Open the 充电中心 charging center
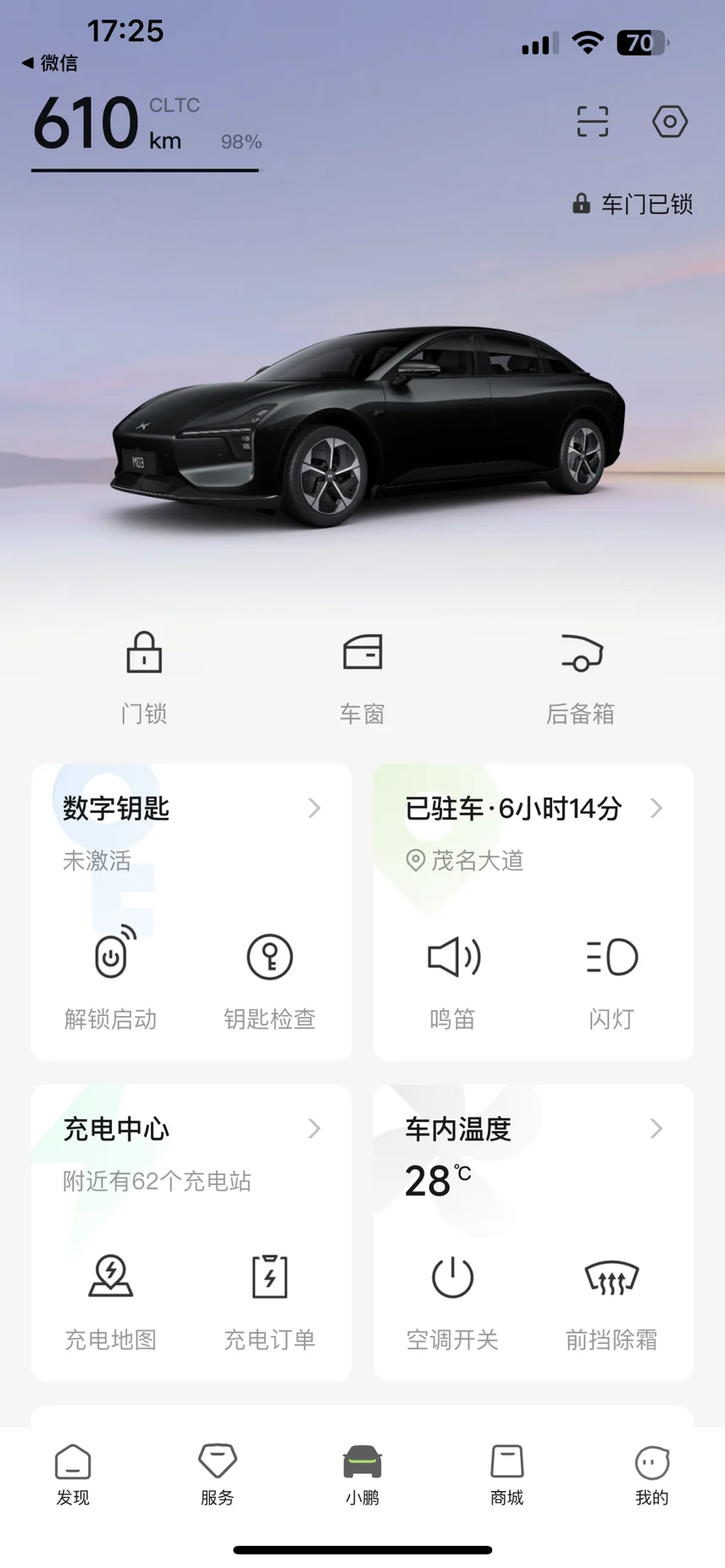The image size is (725, 1568). (x=191, y=1129)
